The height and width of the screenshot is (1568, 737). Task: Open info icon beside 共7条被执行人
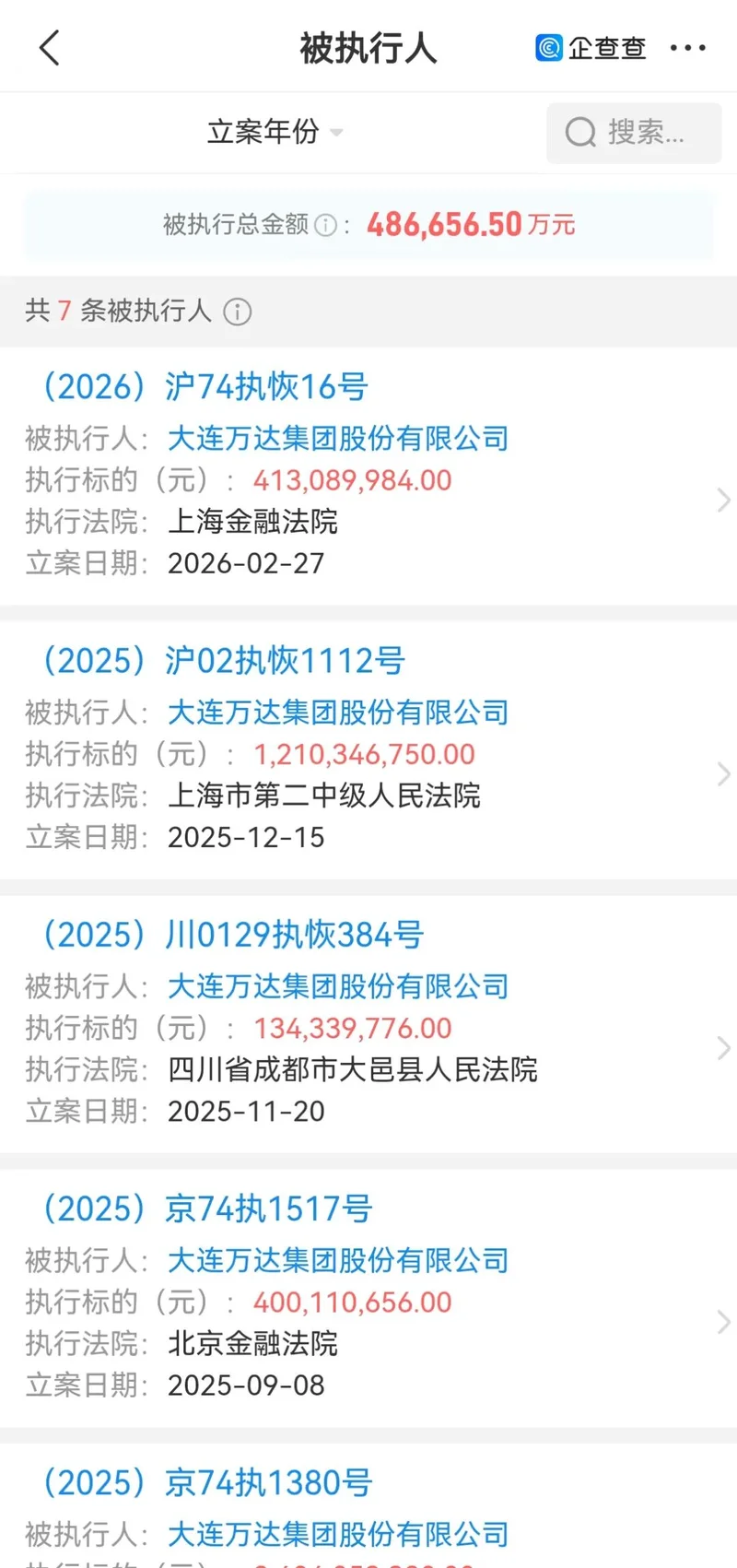(238, 312)
